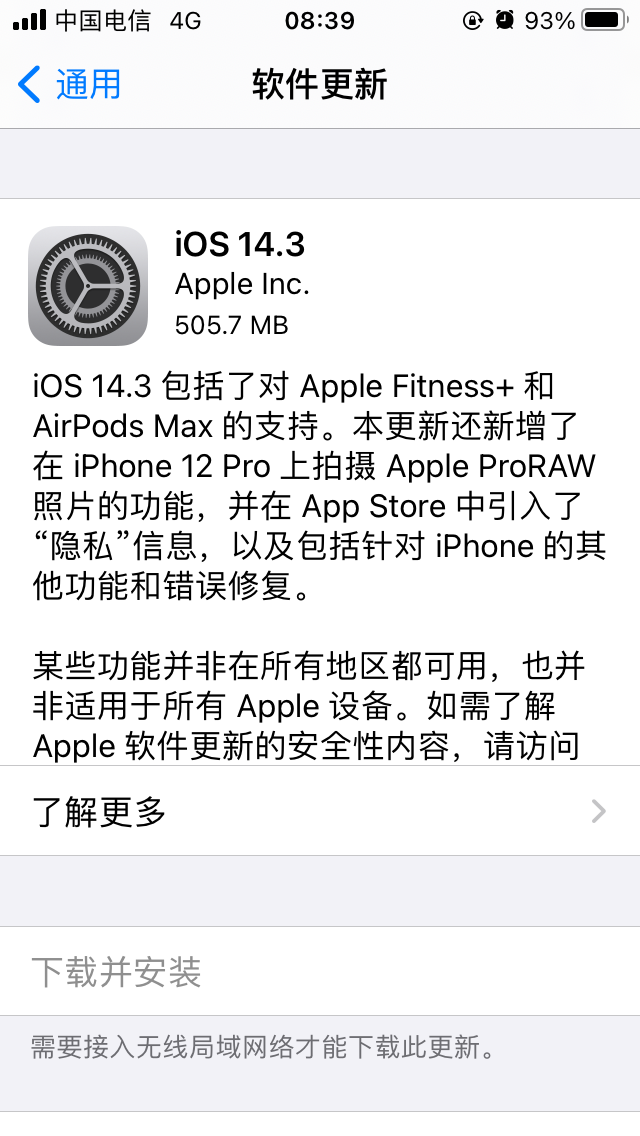Tap 下载并安装 to install iOS 14.3

pos(117,971)
